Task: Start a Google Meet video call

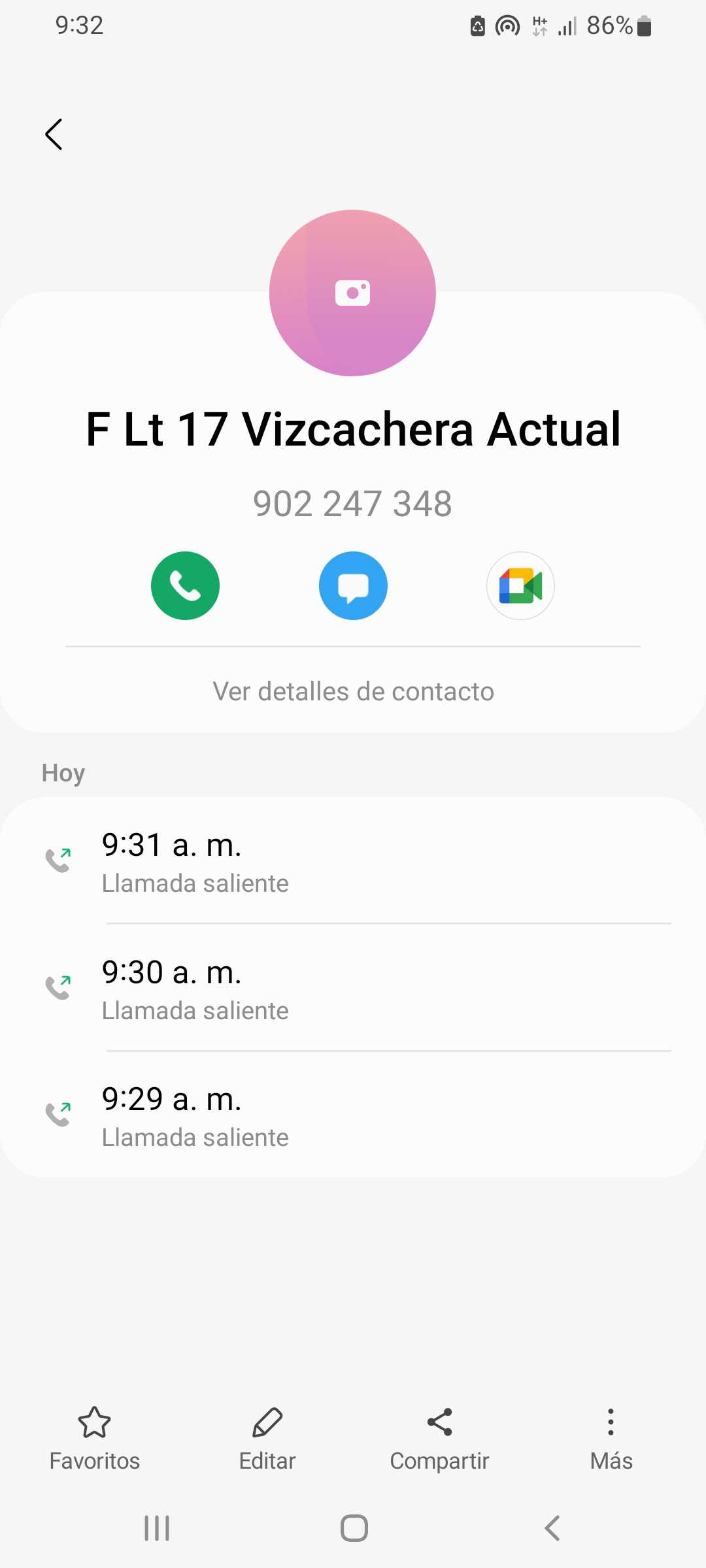Action: pyautogui.click(x=520, y=585)
